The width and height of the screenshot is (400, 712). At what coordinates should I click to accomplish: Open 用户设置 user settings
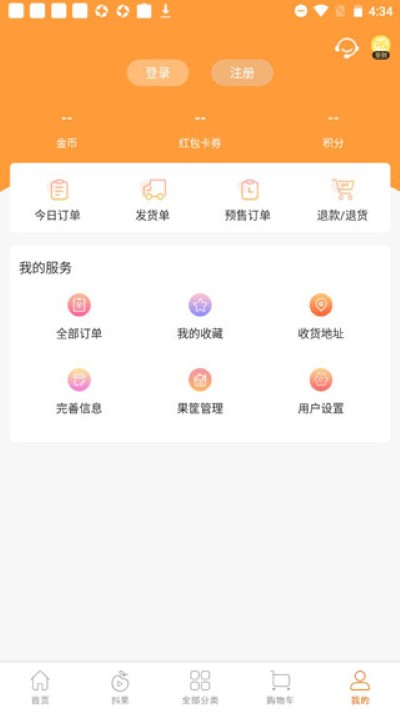point(321,392)
